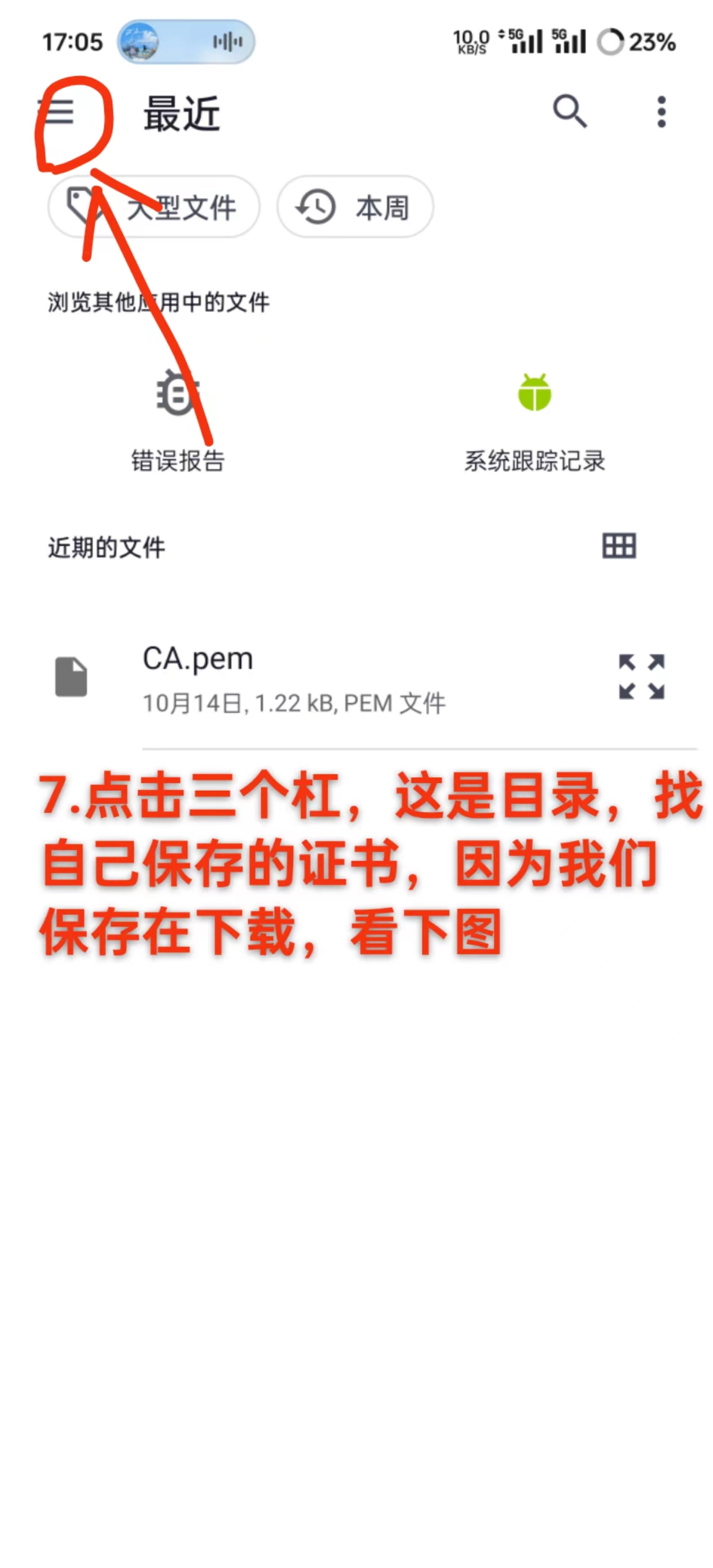Browse files from 错误报告

pyautogui.click(x=178, y=420)
